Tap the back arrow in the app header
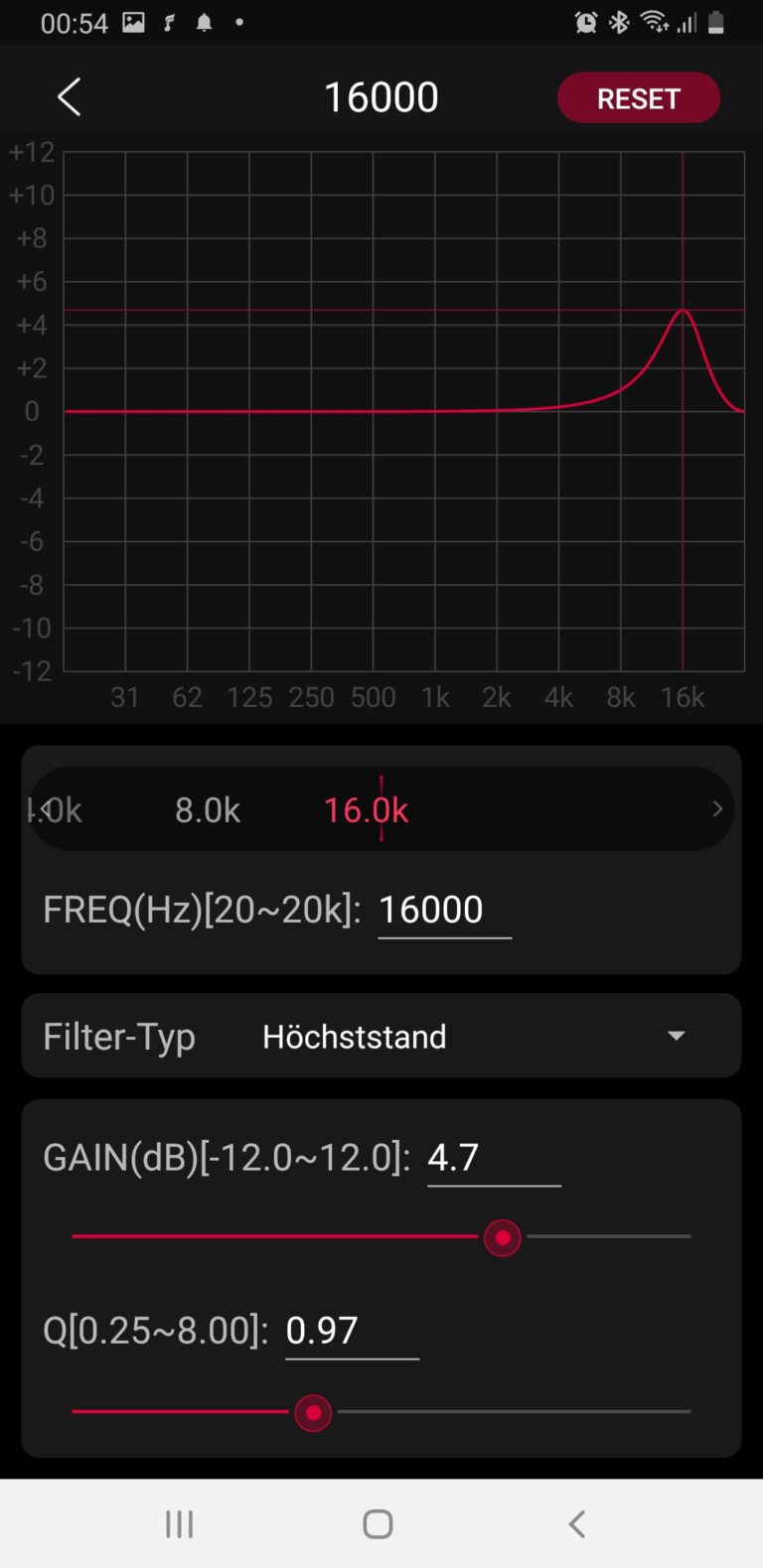This screenshot has width=763, height=1568. coord(68,96)
